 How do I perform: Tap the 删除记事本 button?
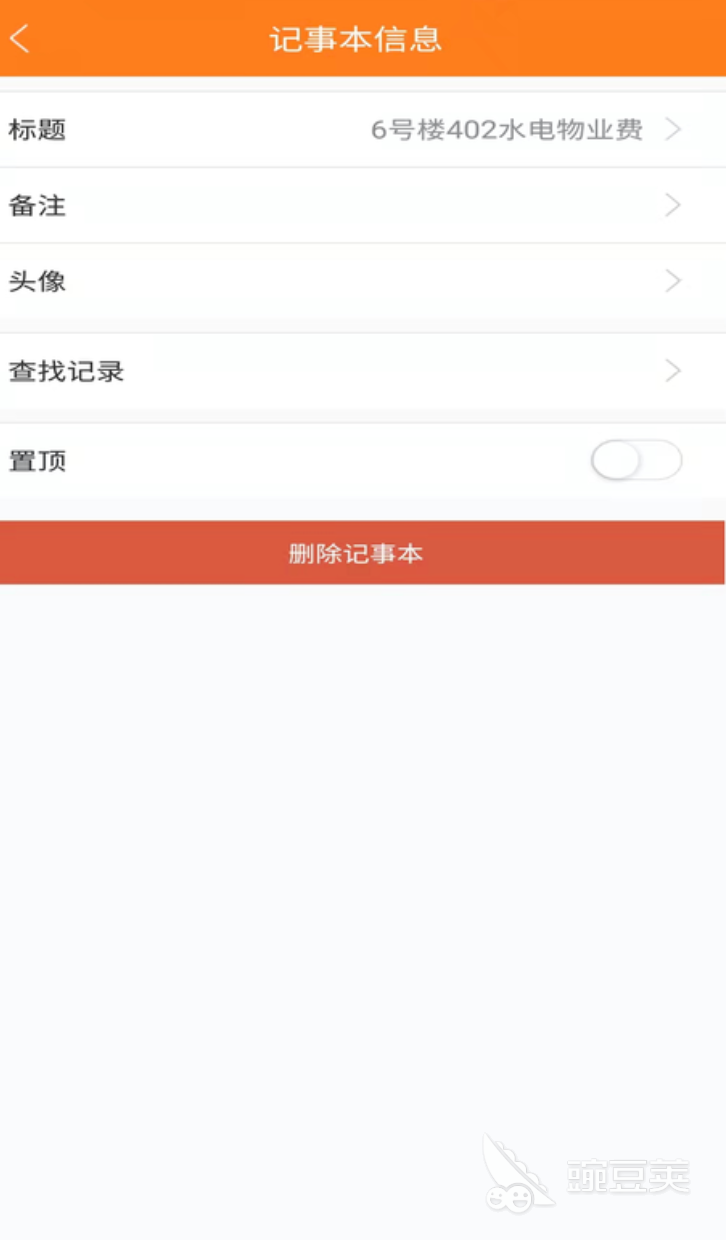[362, 553]
